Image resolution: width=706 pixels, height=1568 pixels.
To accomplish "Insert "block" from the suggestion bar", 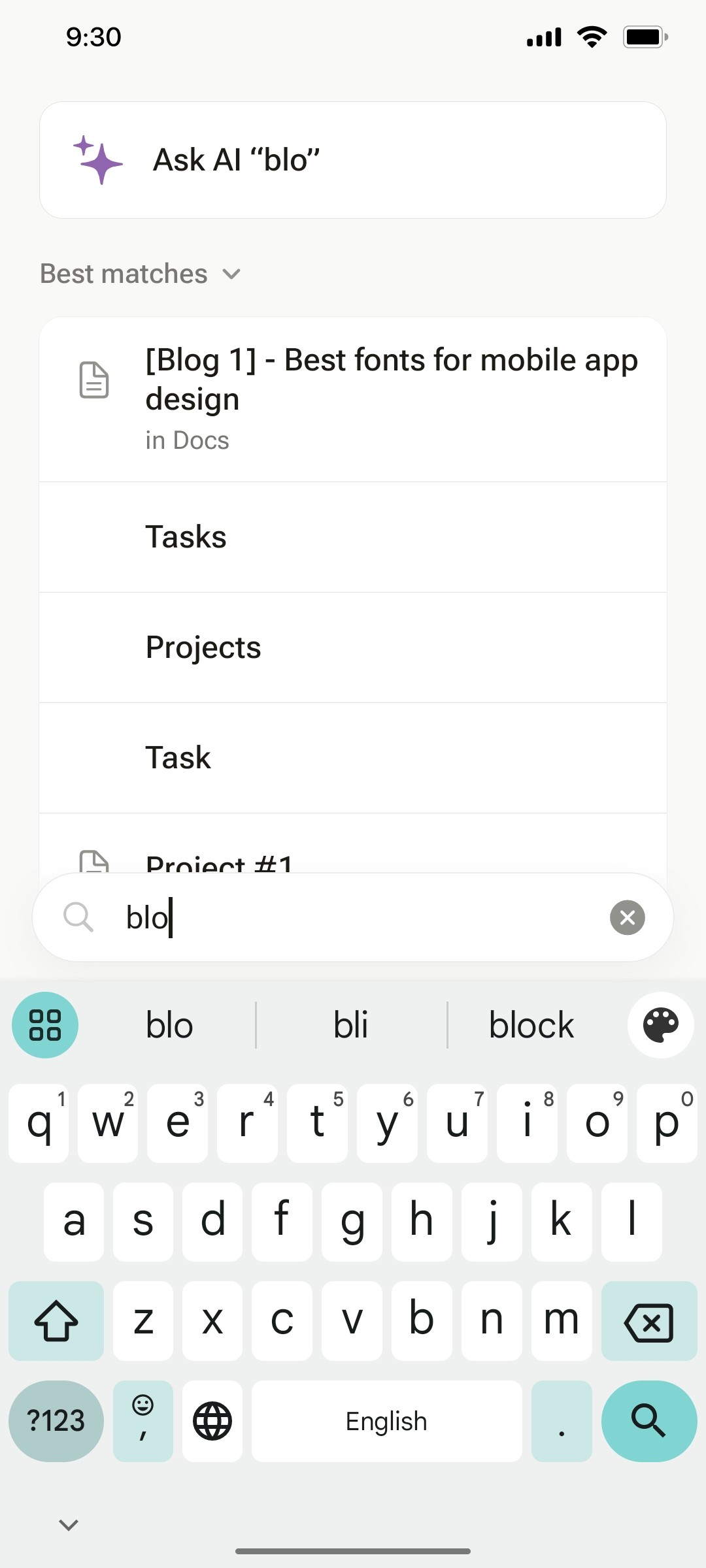I will 531,1024.
